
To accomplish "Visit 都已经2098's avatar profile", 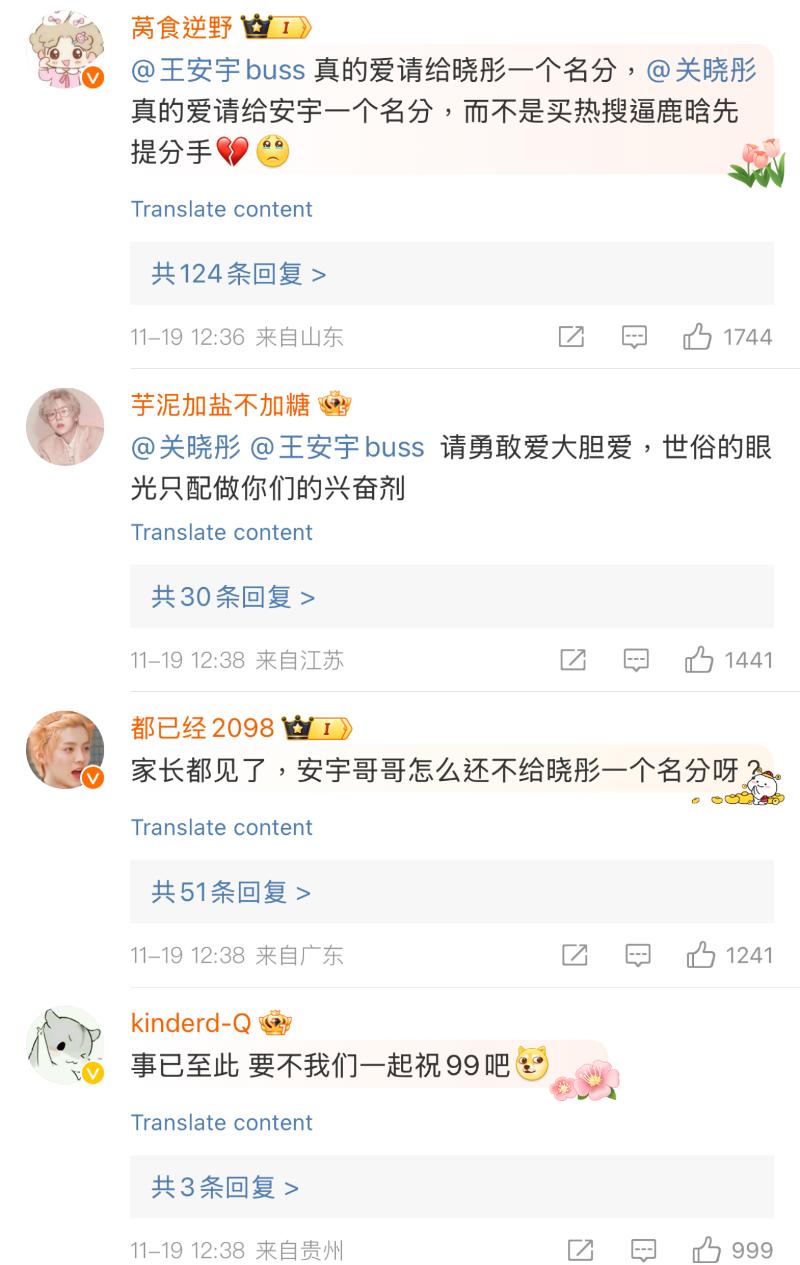I will 64,750.
